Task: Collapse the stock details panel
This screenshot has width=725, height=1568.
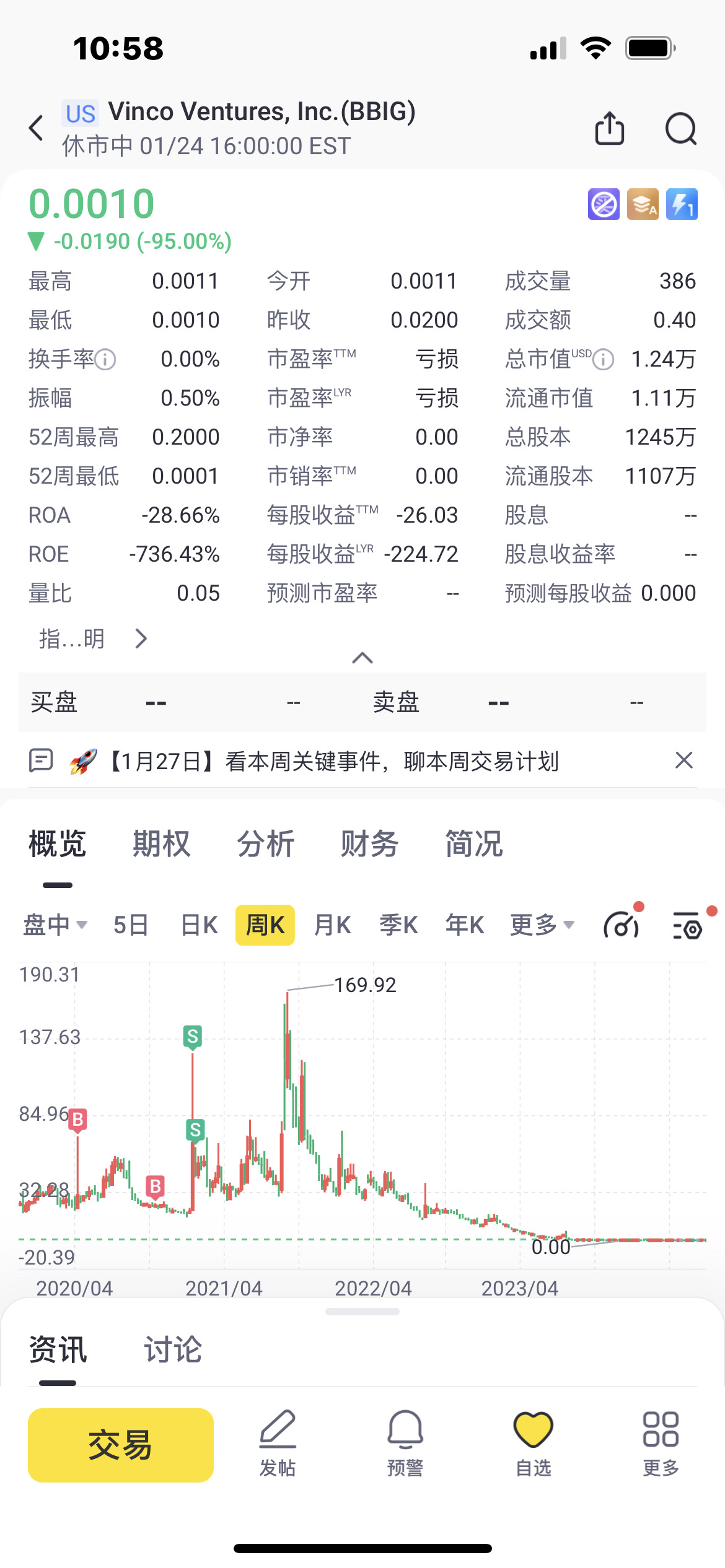Action: pyautogui.click(x=362, y=658)
